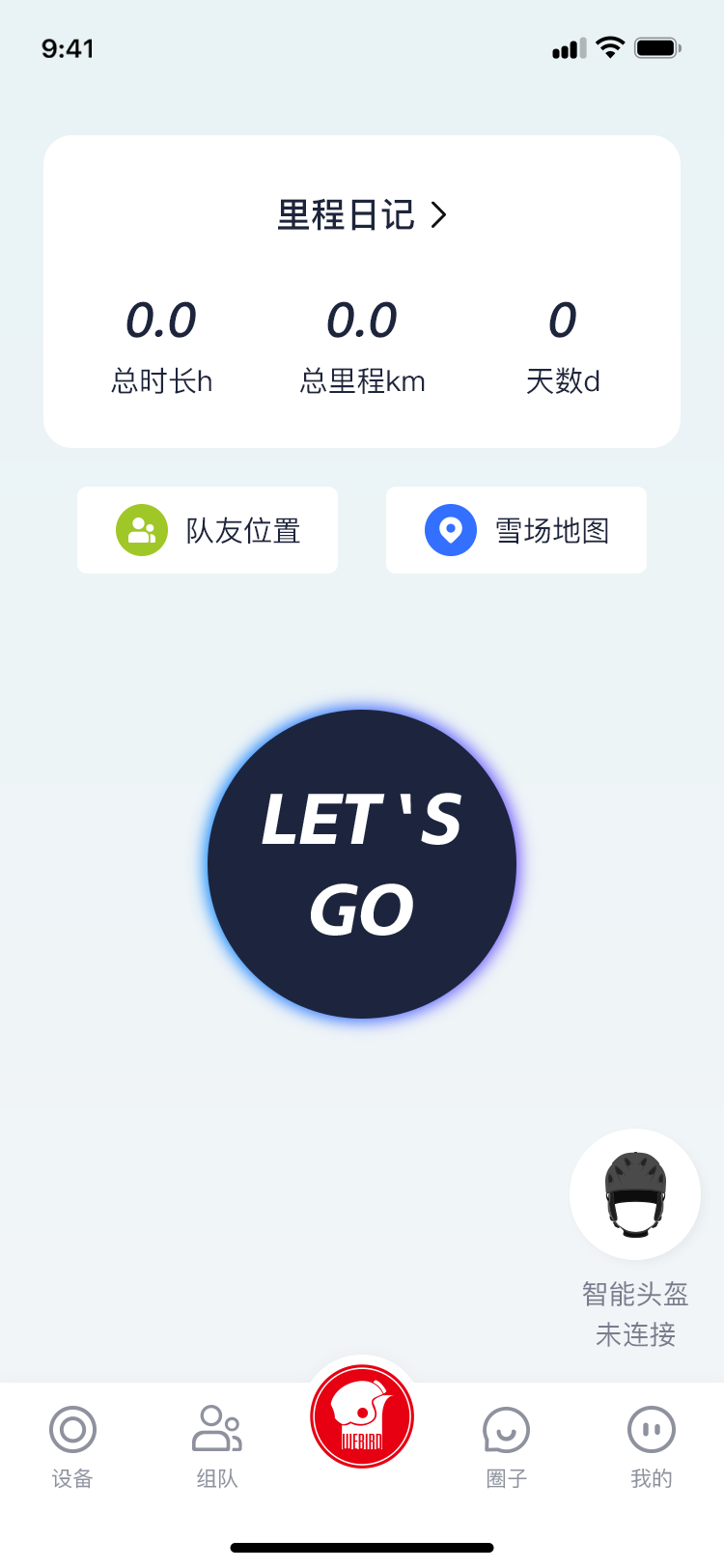Open 雪场地图 ski resort map
The width and height of the screenshot is (724, 1568).
(x=516, y=530)
